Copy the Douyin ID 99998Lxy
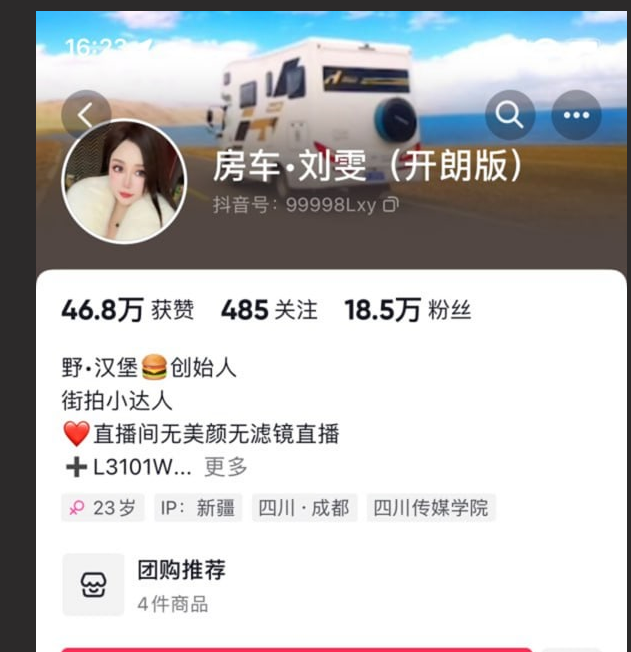The image size is (631, 652). pos(391,204)
